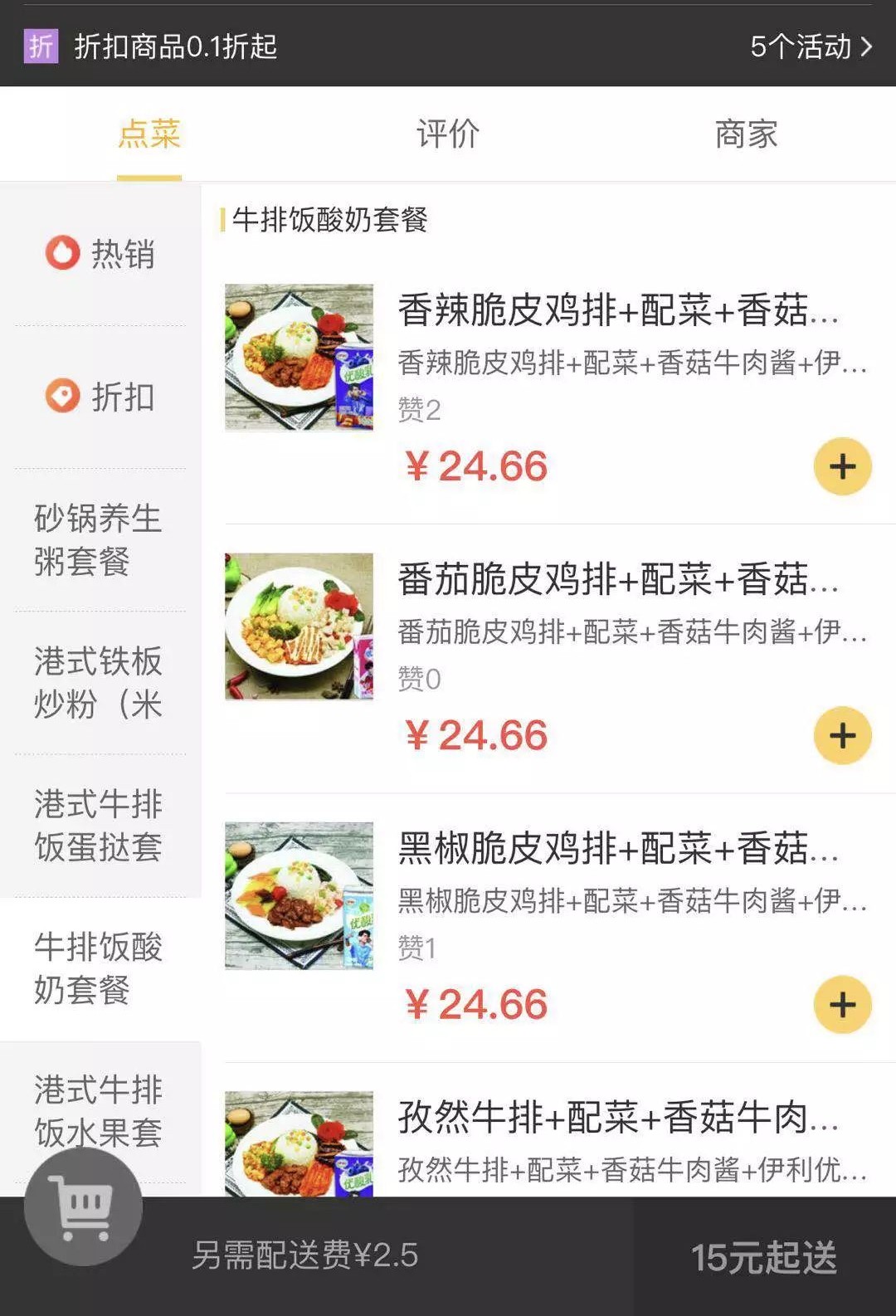View the 番茄脆皮鸡排 dish photo

pos(299,626)
